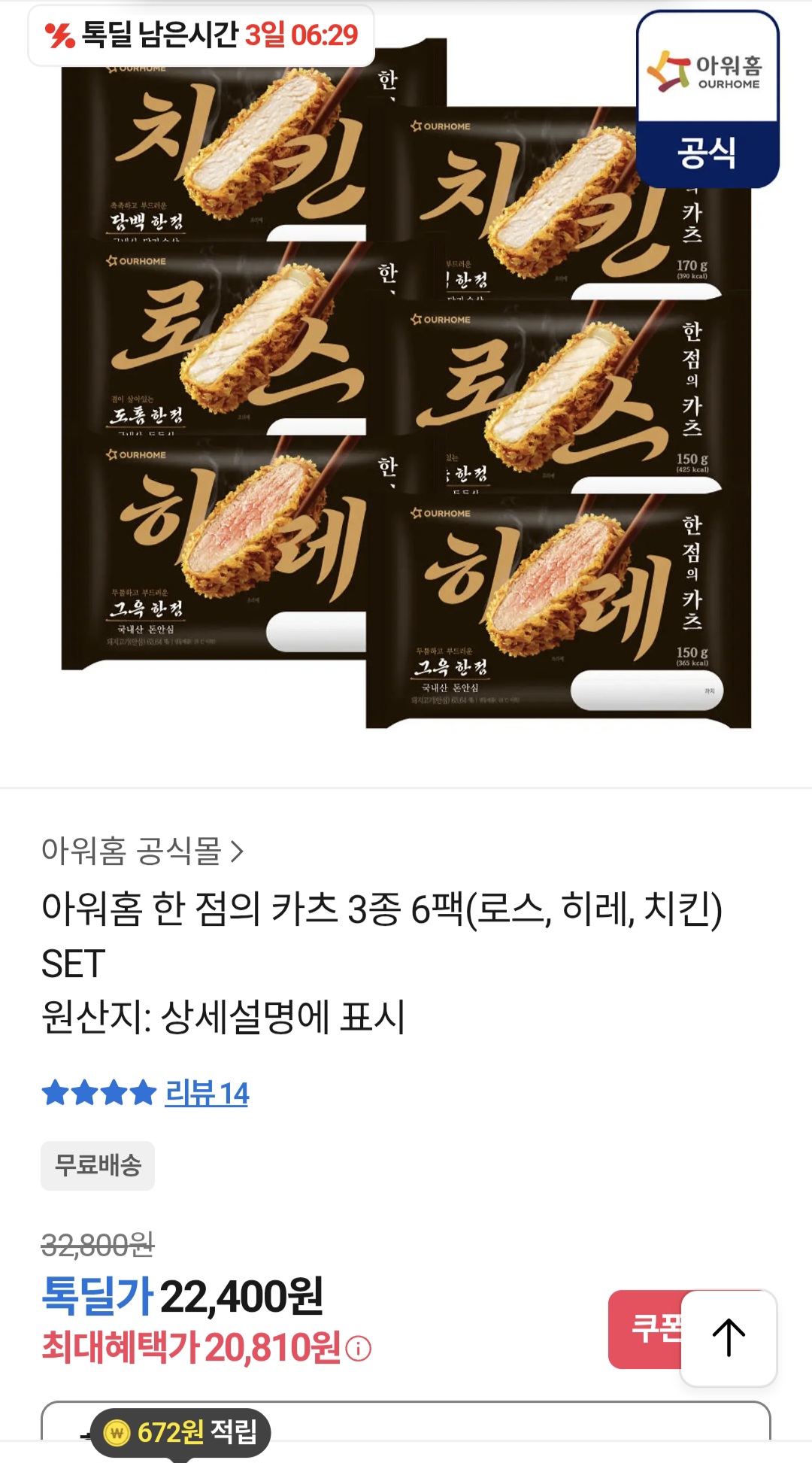Open the 리뷰 14 reviews link
812x1463 pixels.
pyautogui.click(x=207, y=1094)
